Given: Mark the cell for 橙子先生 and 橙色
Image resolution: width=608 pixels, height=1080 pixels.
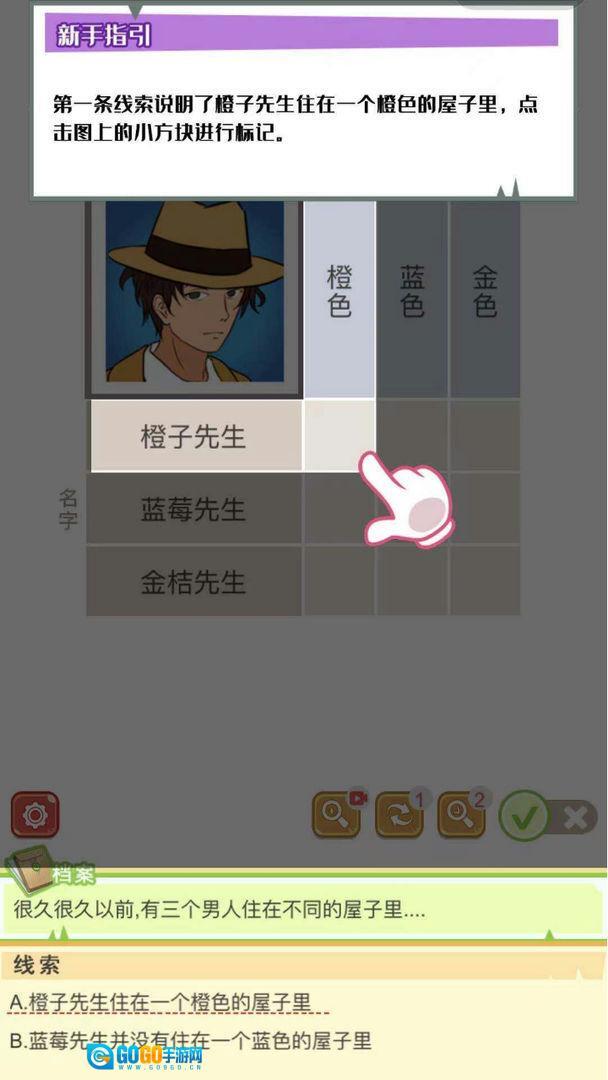Looking at the screenshot, I should tap(339, 435).
